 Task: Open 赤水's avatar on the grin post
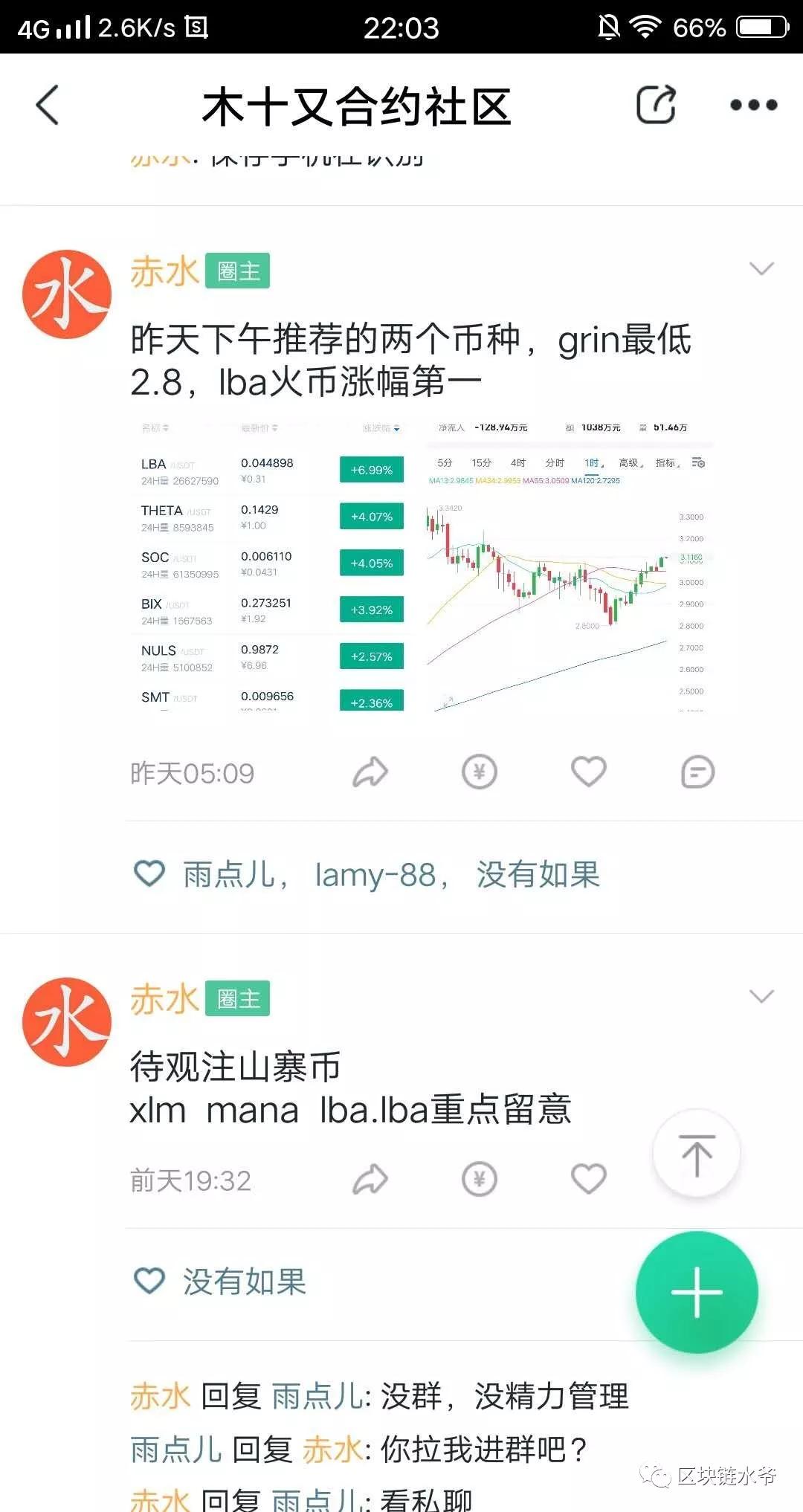(67, 294)
